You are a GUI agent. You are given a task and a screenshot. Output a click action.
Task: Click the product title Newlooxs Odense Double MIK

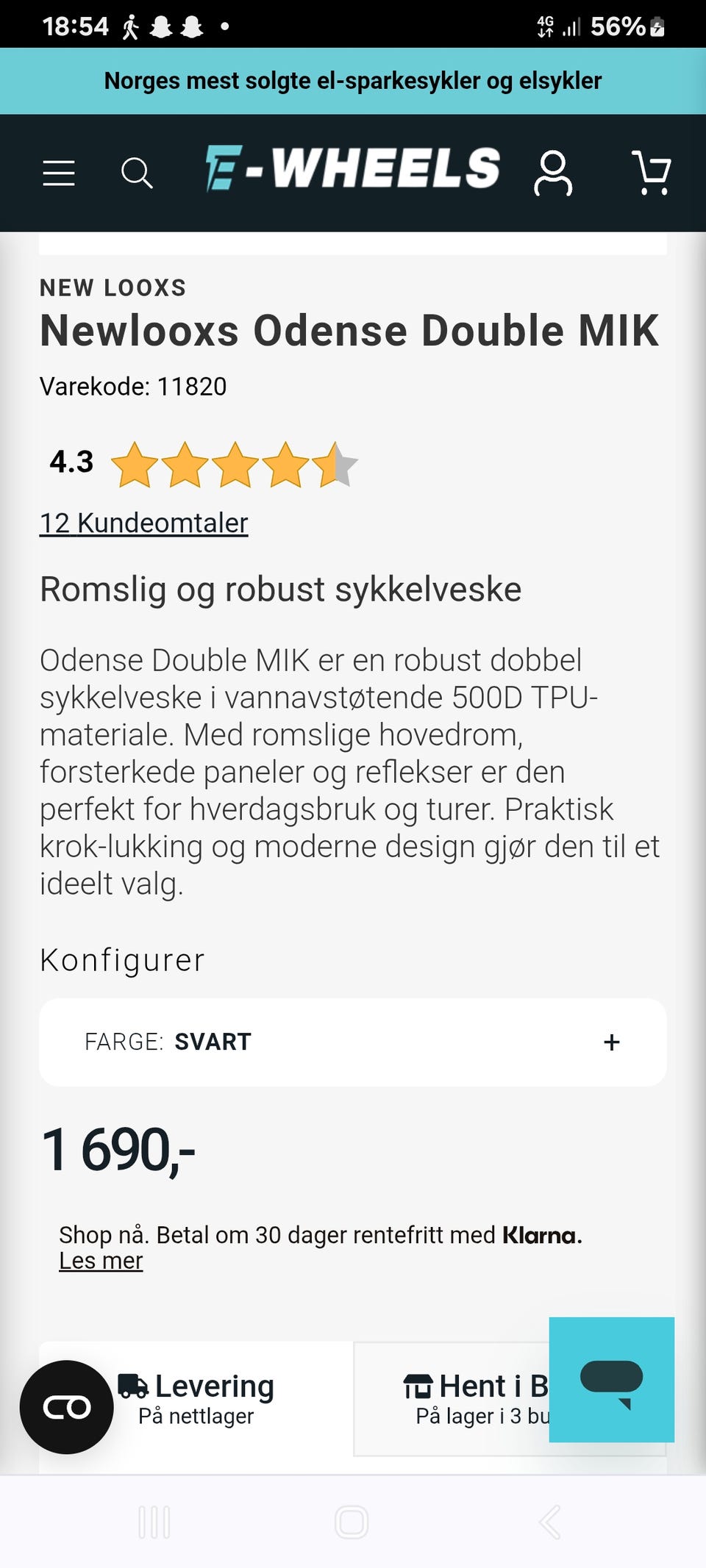349,331
